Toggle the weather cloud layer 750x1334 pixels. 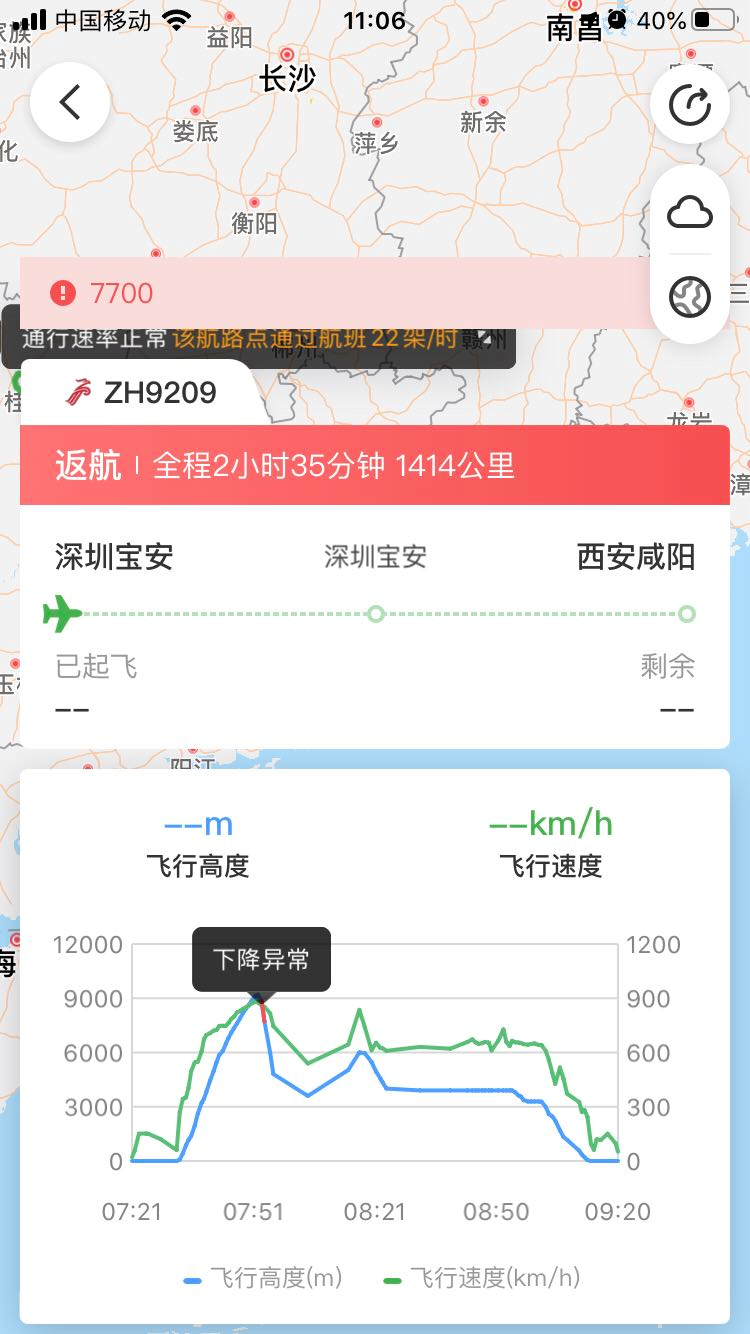(689, 212)
